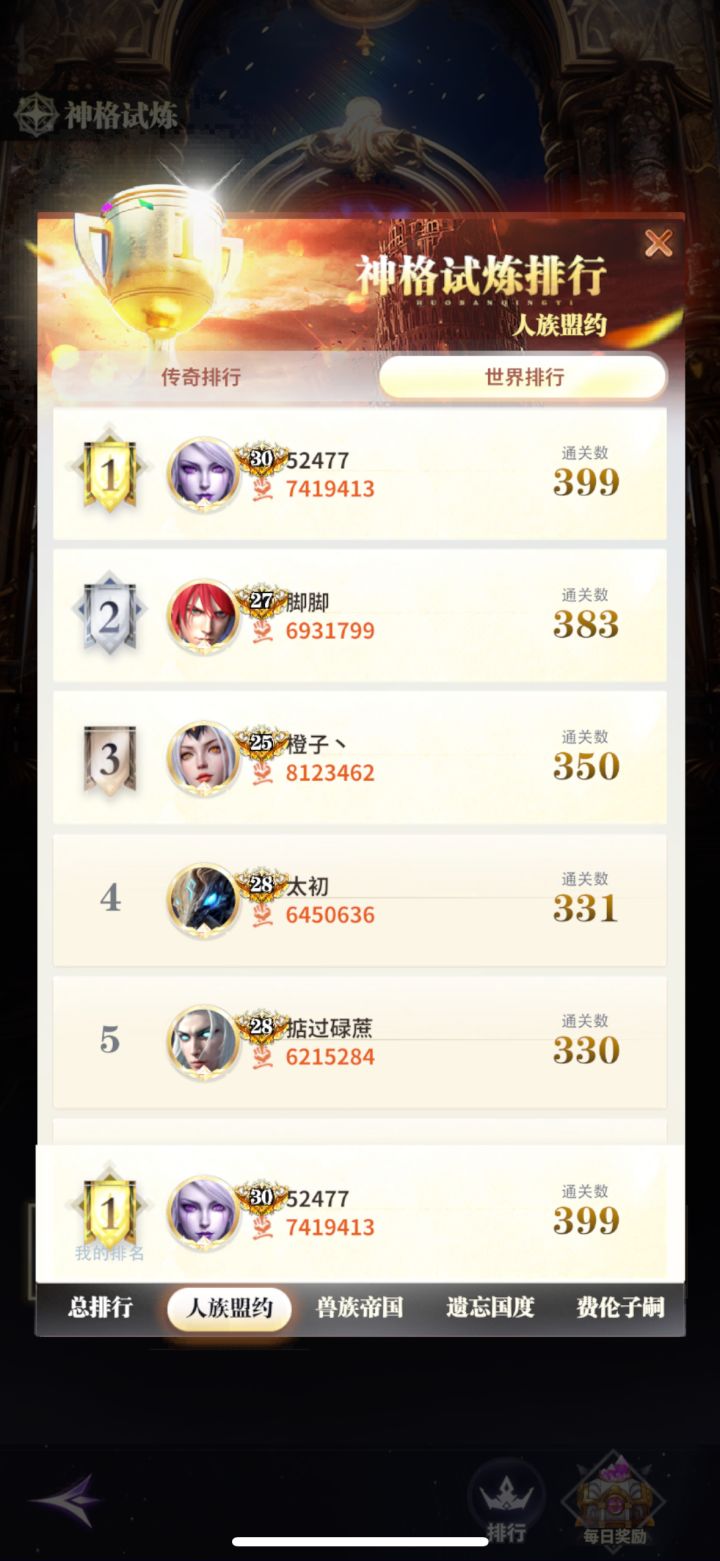Select the 遗忘国度 faction tab
720x1561 pixels.
coord(487,1308)
